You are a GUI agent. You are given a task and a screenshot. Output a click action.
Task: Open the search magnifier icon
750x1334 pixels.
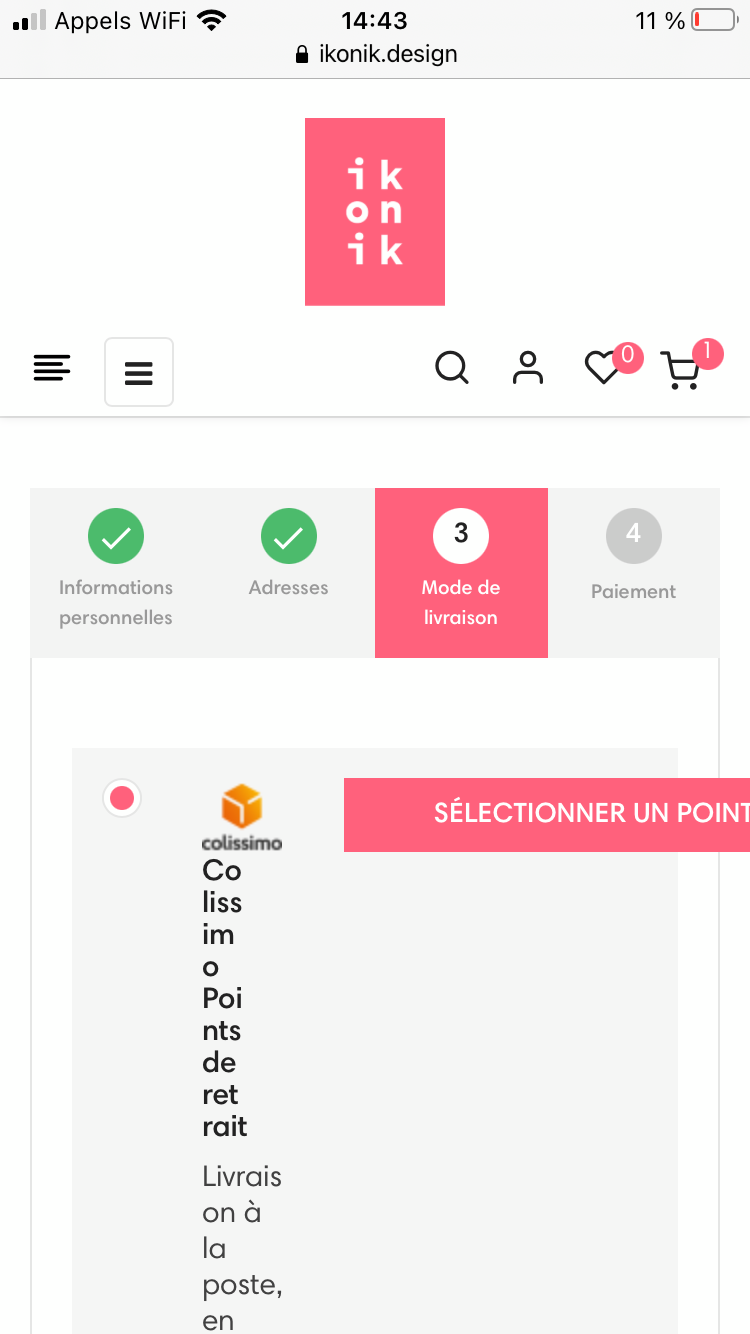[x=452, y=368]
